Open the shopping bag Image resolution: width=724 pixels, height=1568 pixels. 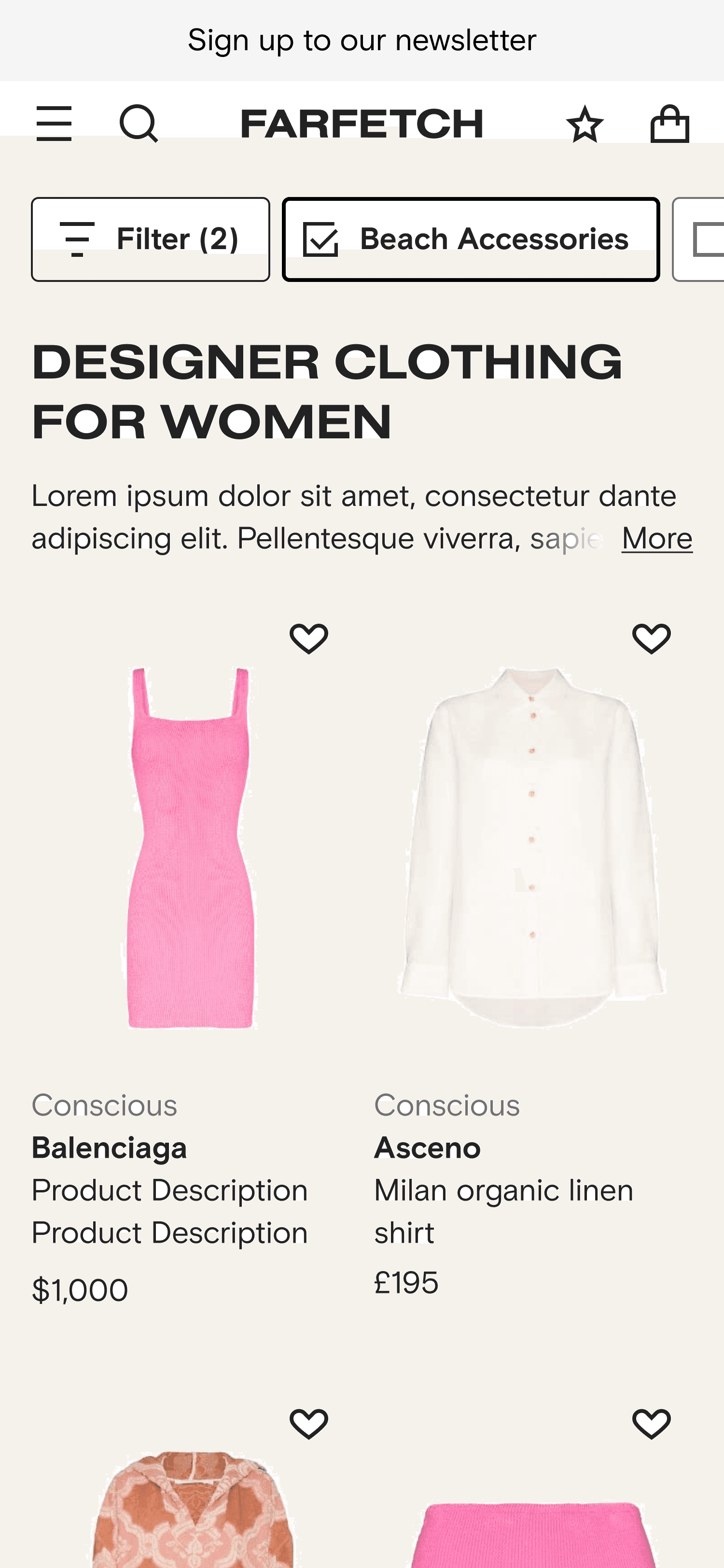669,124
